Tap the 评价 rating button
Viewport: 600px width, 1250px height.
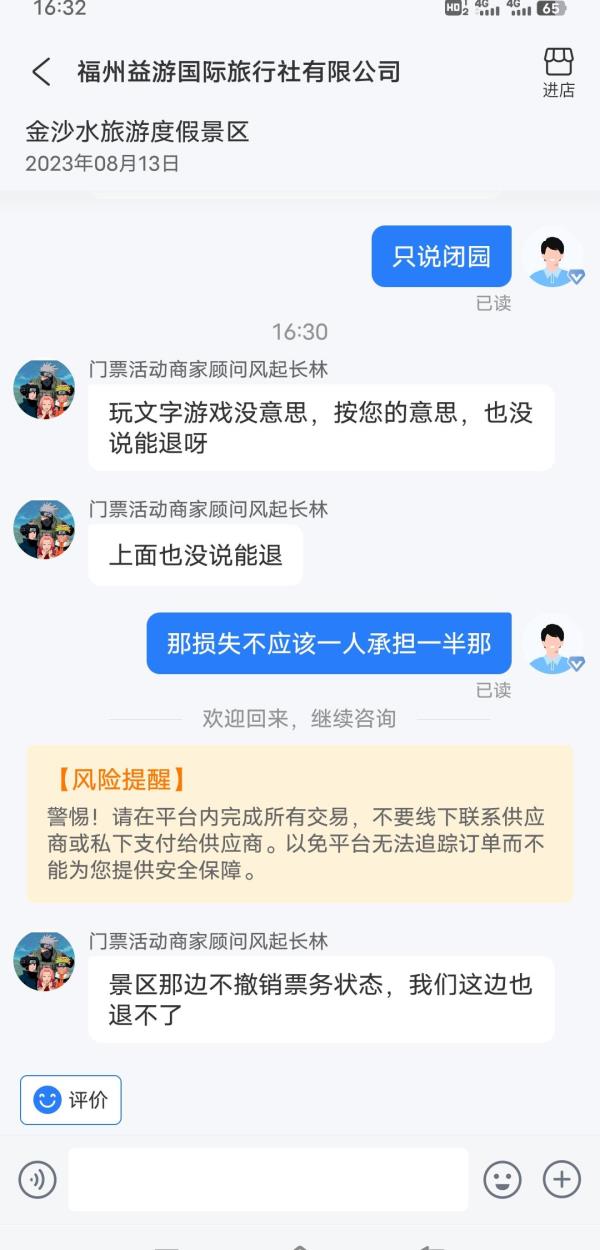pyautogui.click(x=71, y=1100)
